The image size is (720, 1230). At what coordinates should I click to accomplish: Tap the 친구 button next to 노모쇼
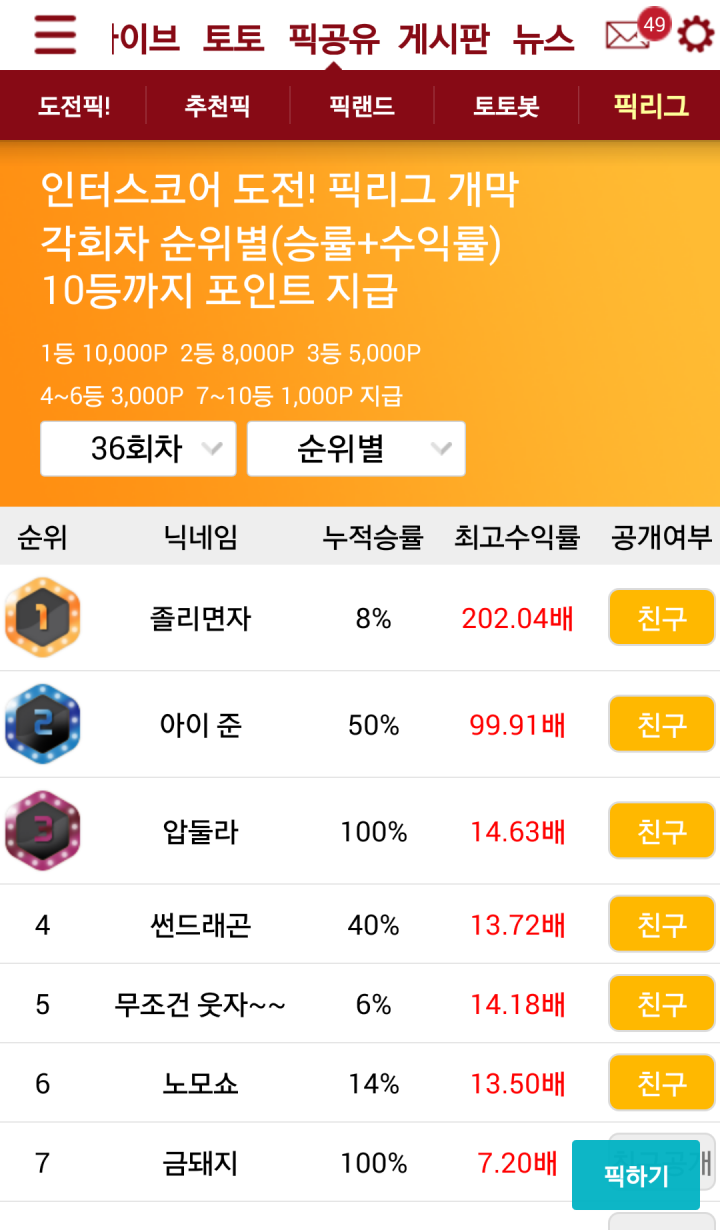pyautogui.click(x=661, y=1082)
